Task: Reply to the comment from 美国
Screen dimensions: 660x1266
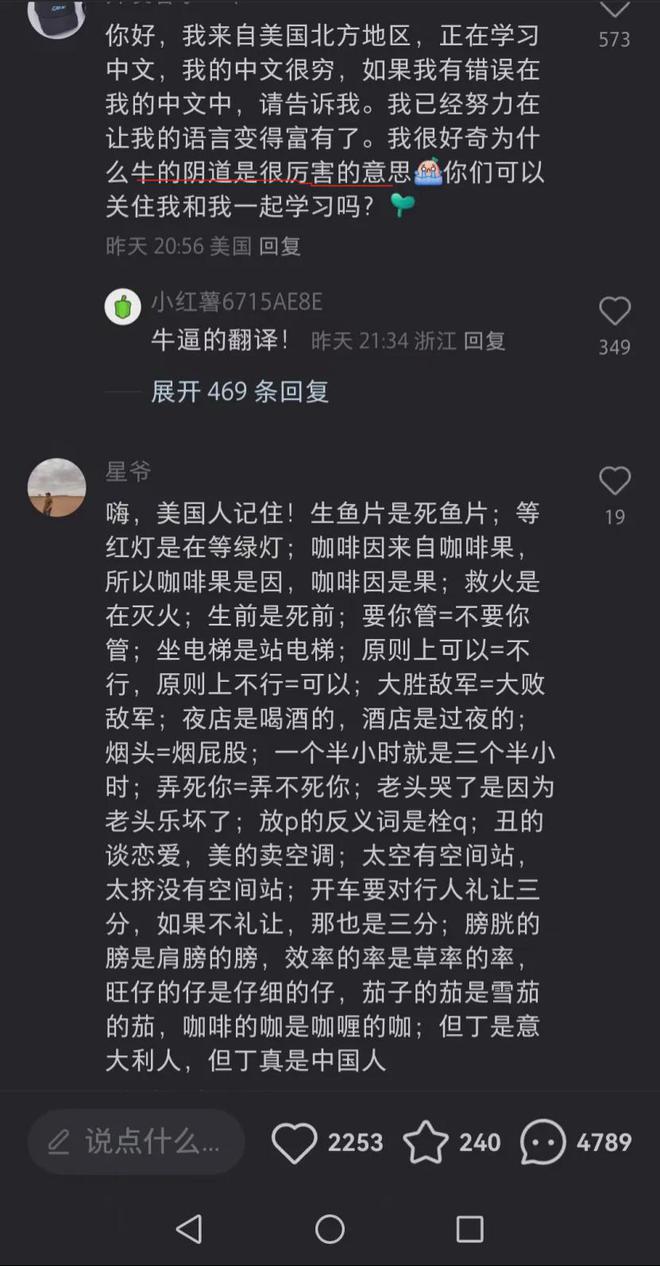Action: point(280,246)
